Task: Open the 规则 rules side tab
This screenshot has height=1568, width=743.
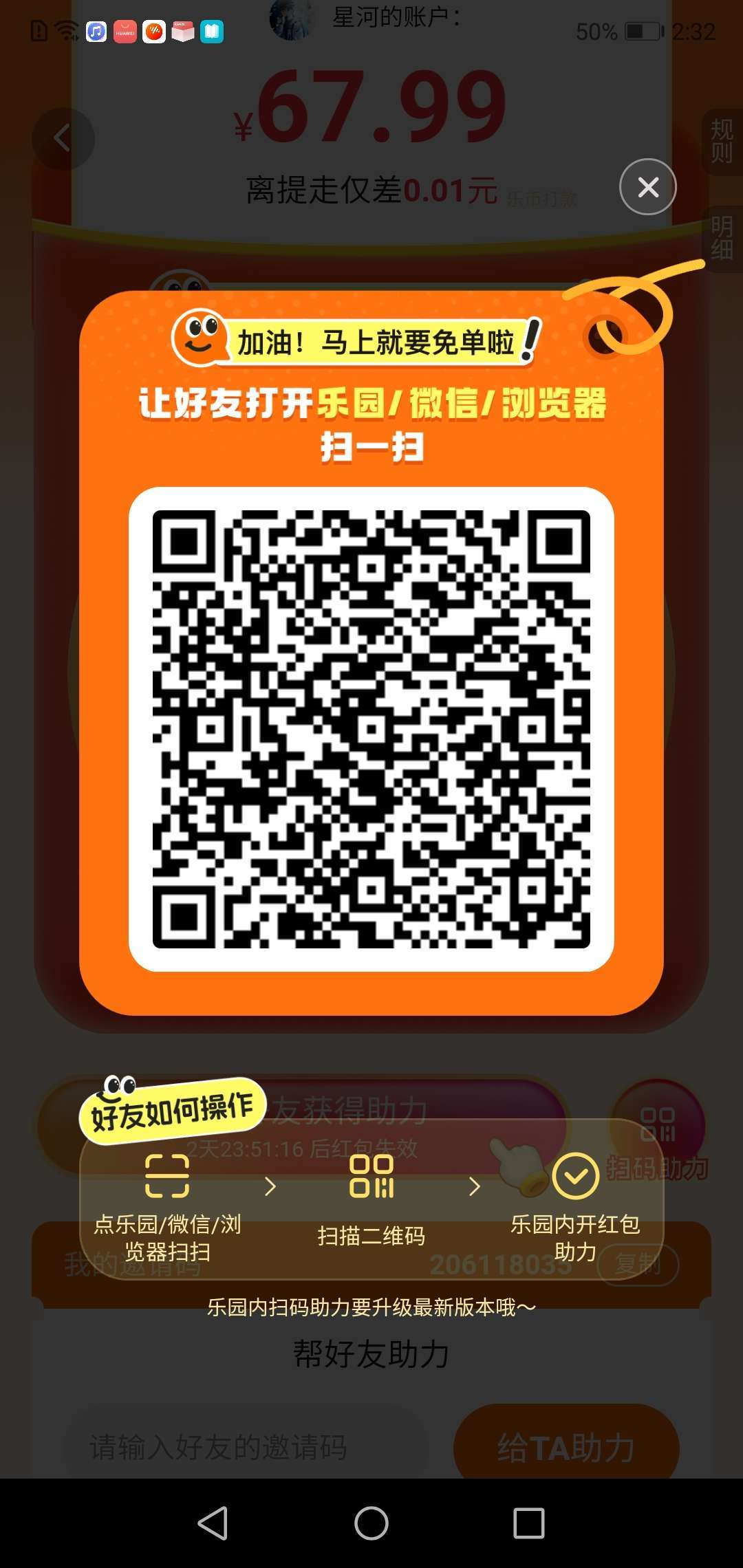Action: pos(721,140)
